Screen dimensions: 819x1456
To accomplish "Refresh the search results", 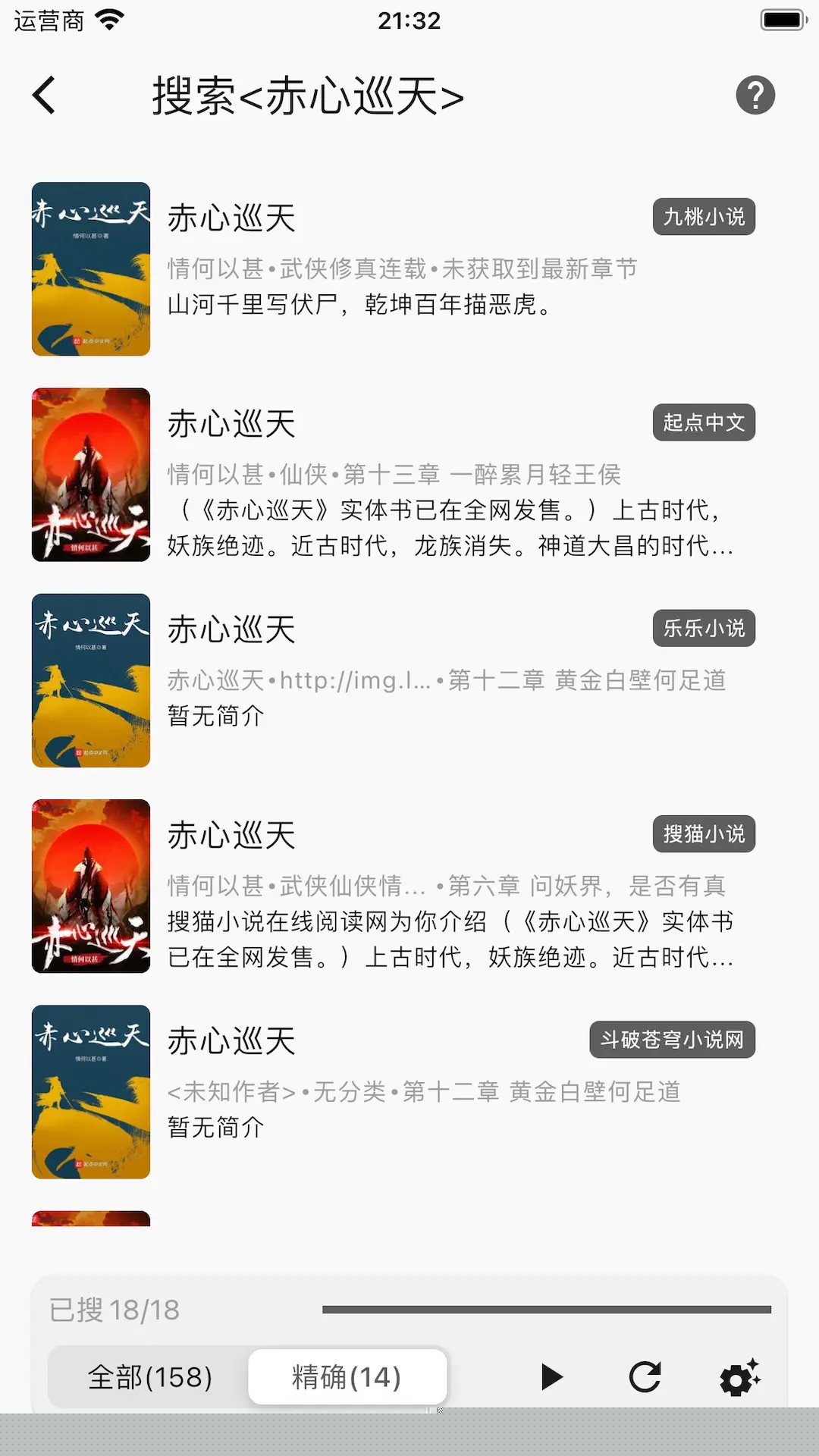I will click(645, 1376).
